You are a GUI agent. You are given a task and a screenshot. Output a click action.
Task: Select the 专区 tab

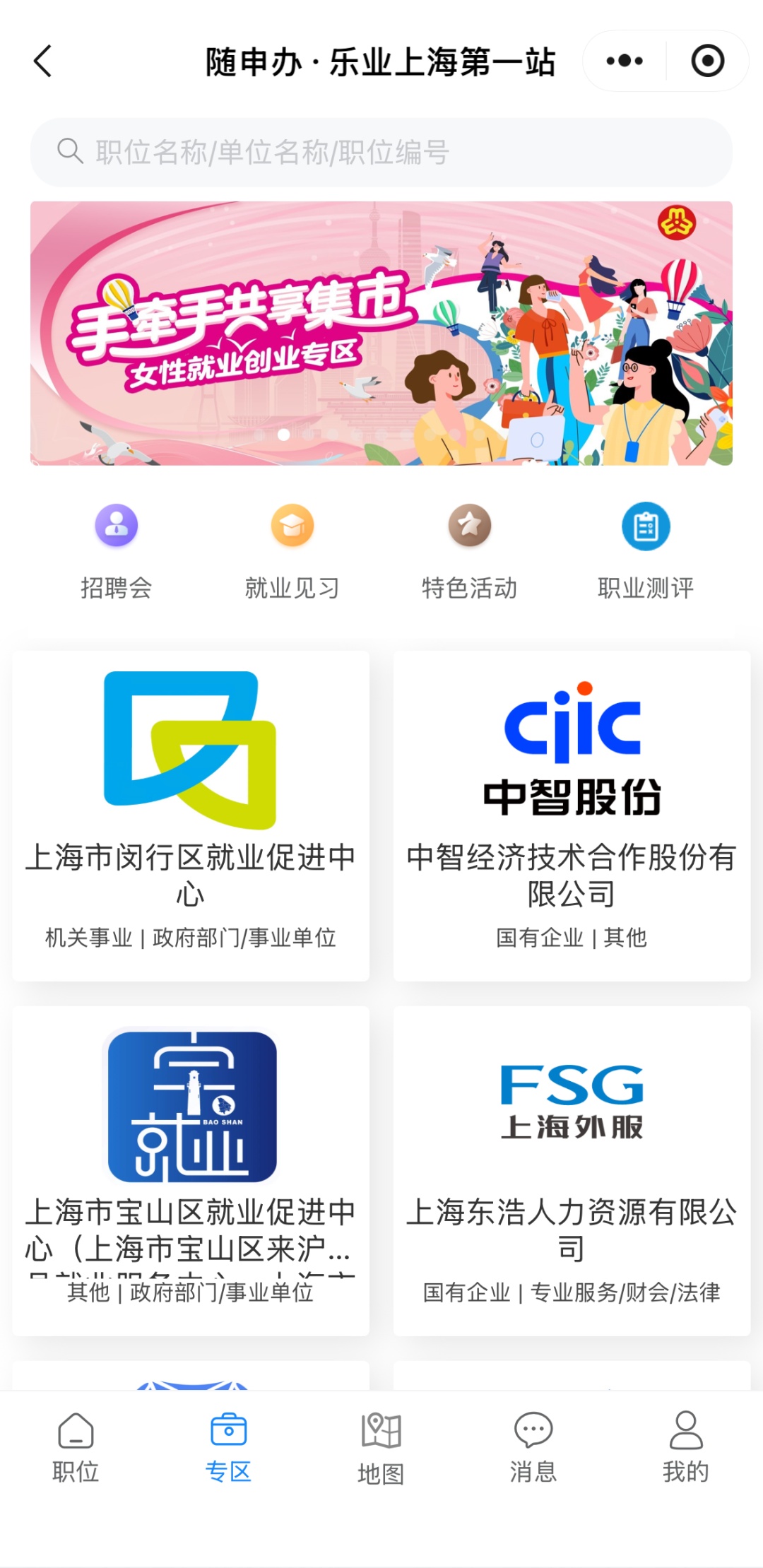click(x=228, y=1447)
